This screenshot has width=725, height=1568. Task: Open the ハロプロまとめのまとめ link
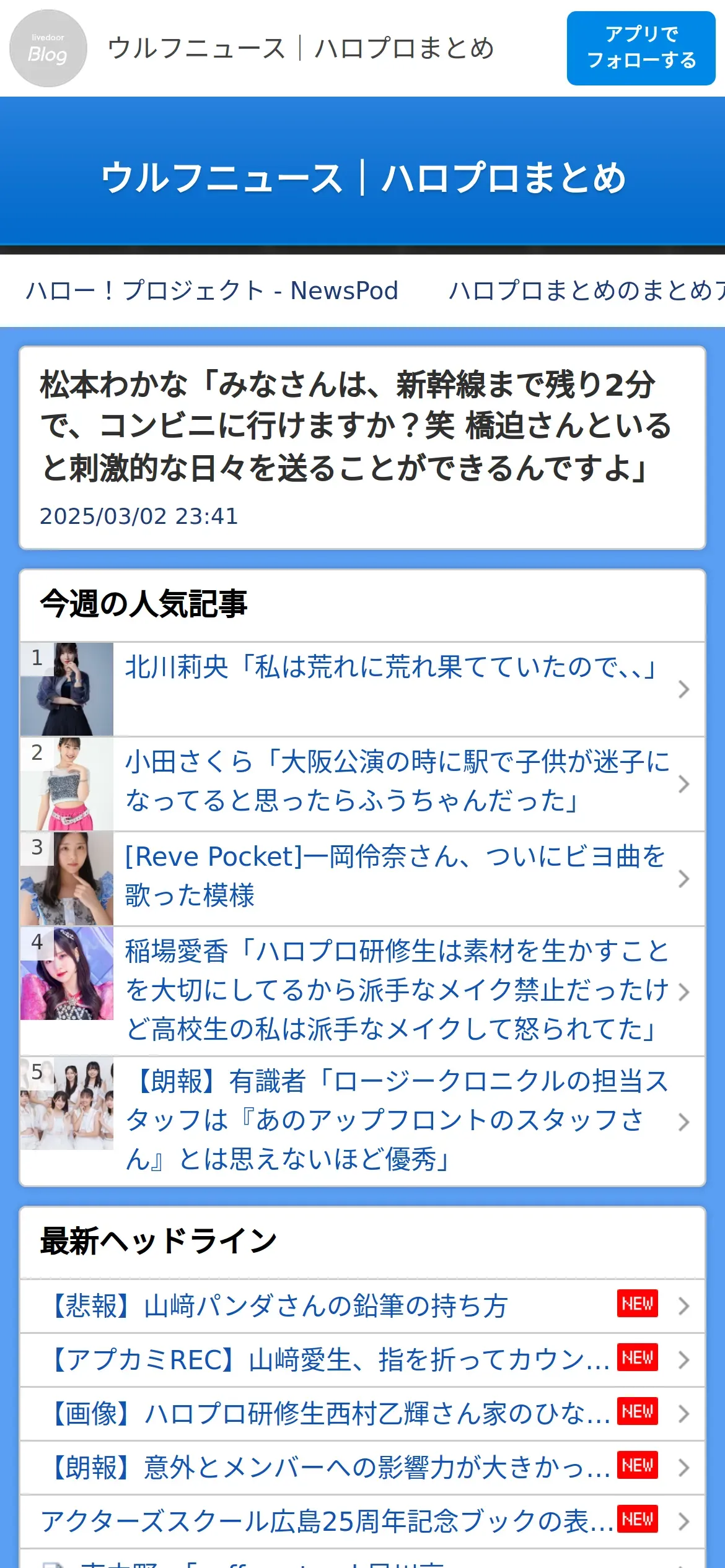(x=586, y=290)
